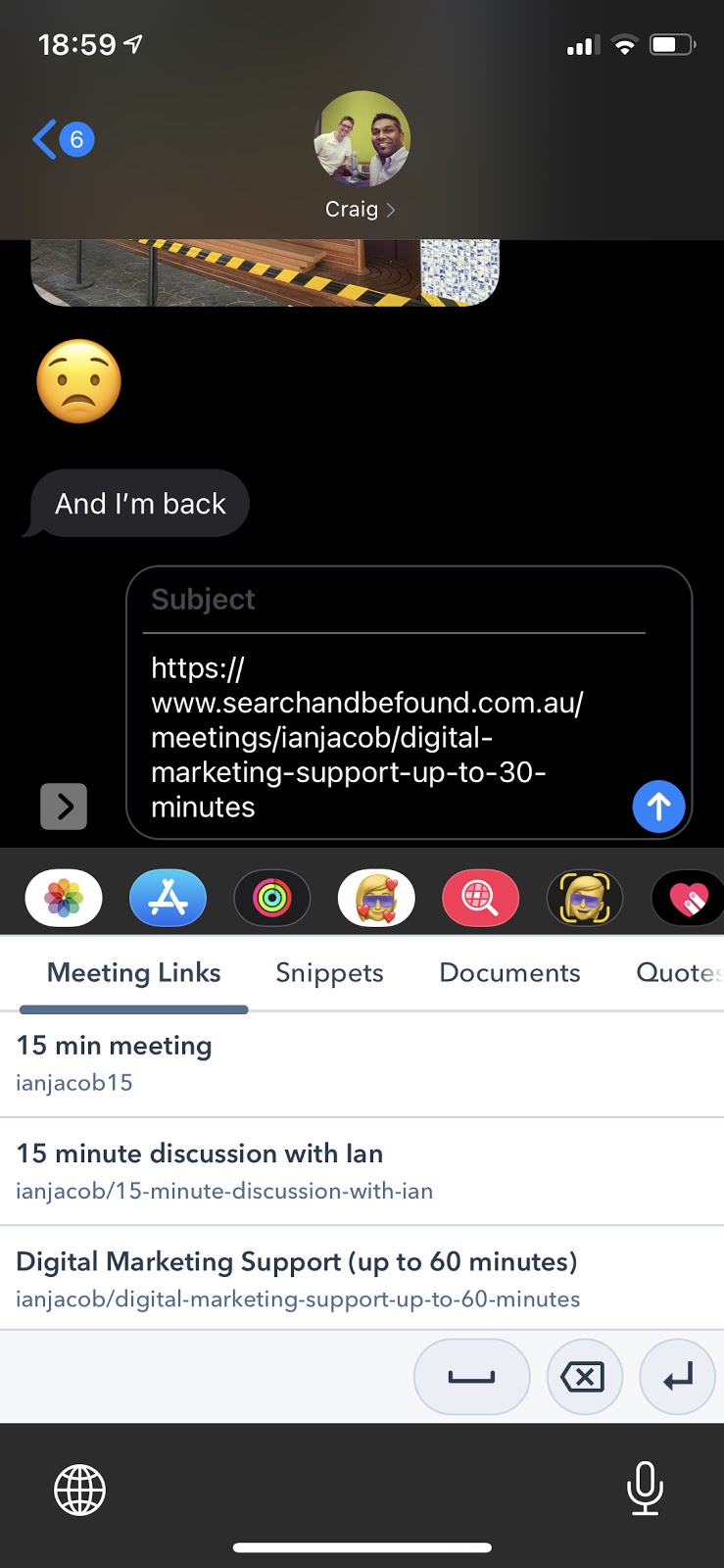This screenshot has width=724, height=1568.
Task: Send the message with the blue arrow
Action: click(x=658, y=807)
